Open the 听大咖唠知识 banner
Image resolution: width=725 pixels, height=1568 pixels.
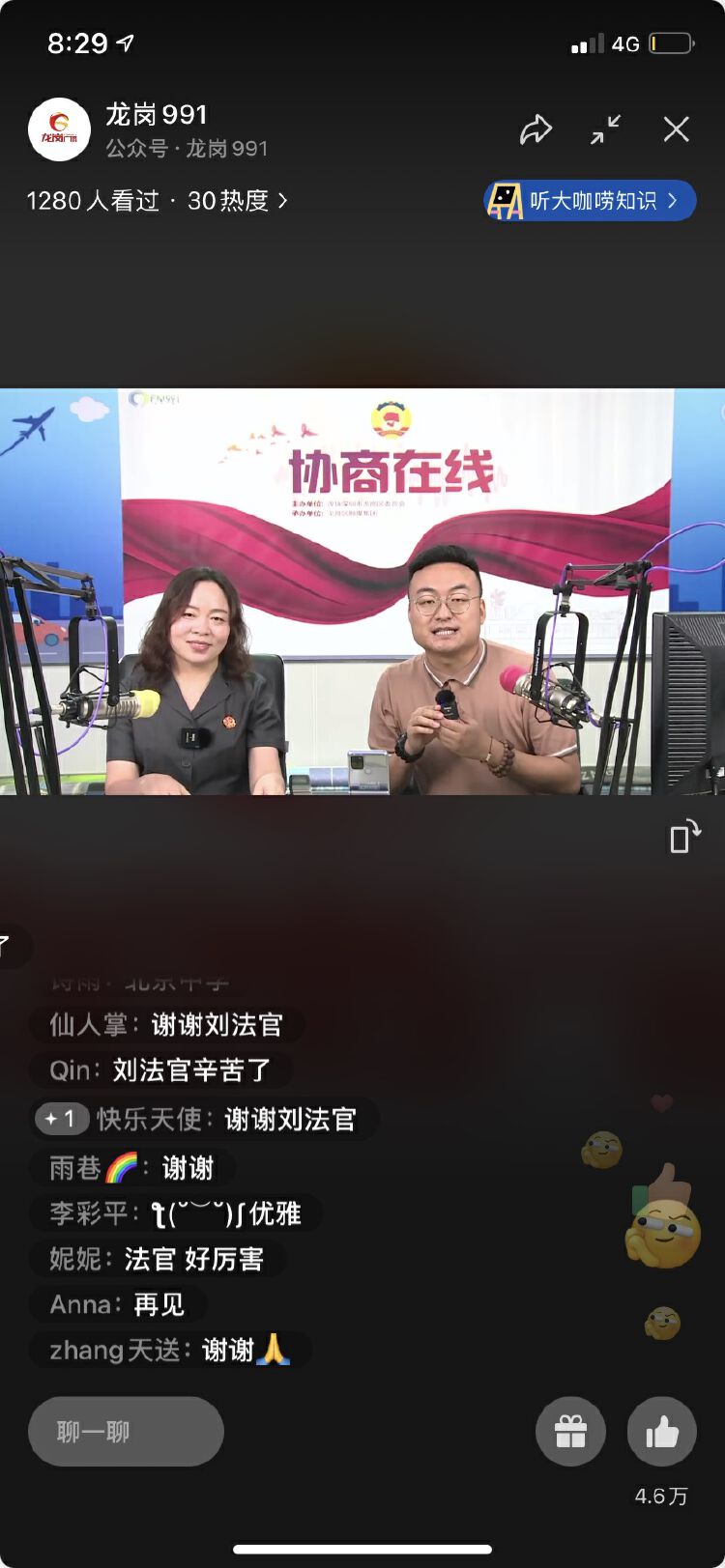(590, 201)
